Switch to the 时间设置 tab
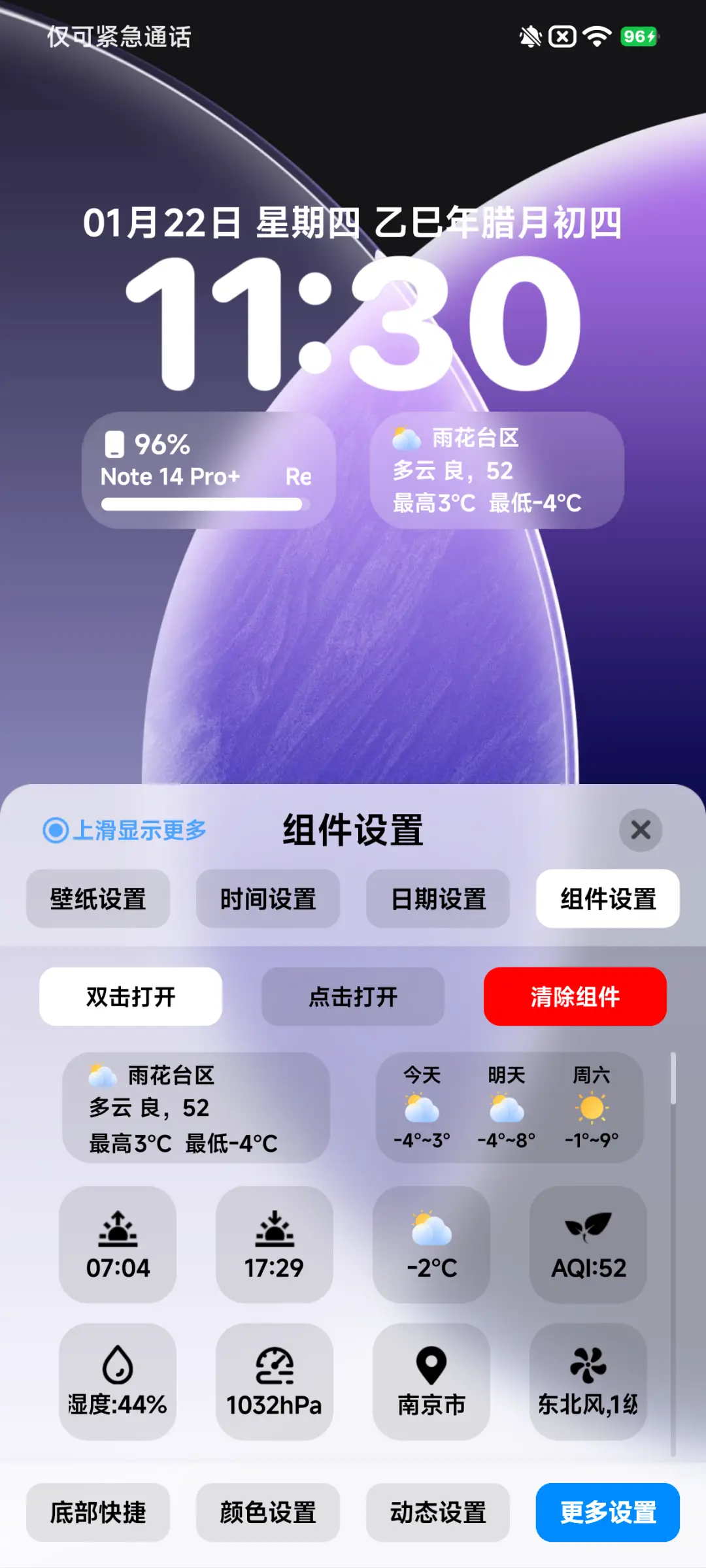This screenshot has width=706, height=1568. (x=267, y=899)
